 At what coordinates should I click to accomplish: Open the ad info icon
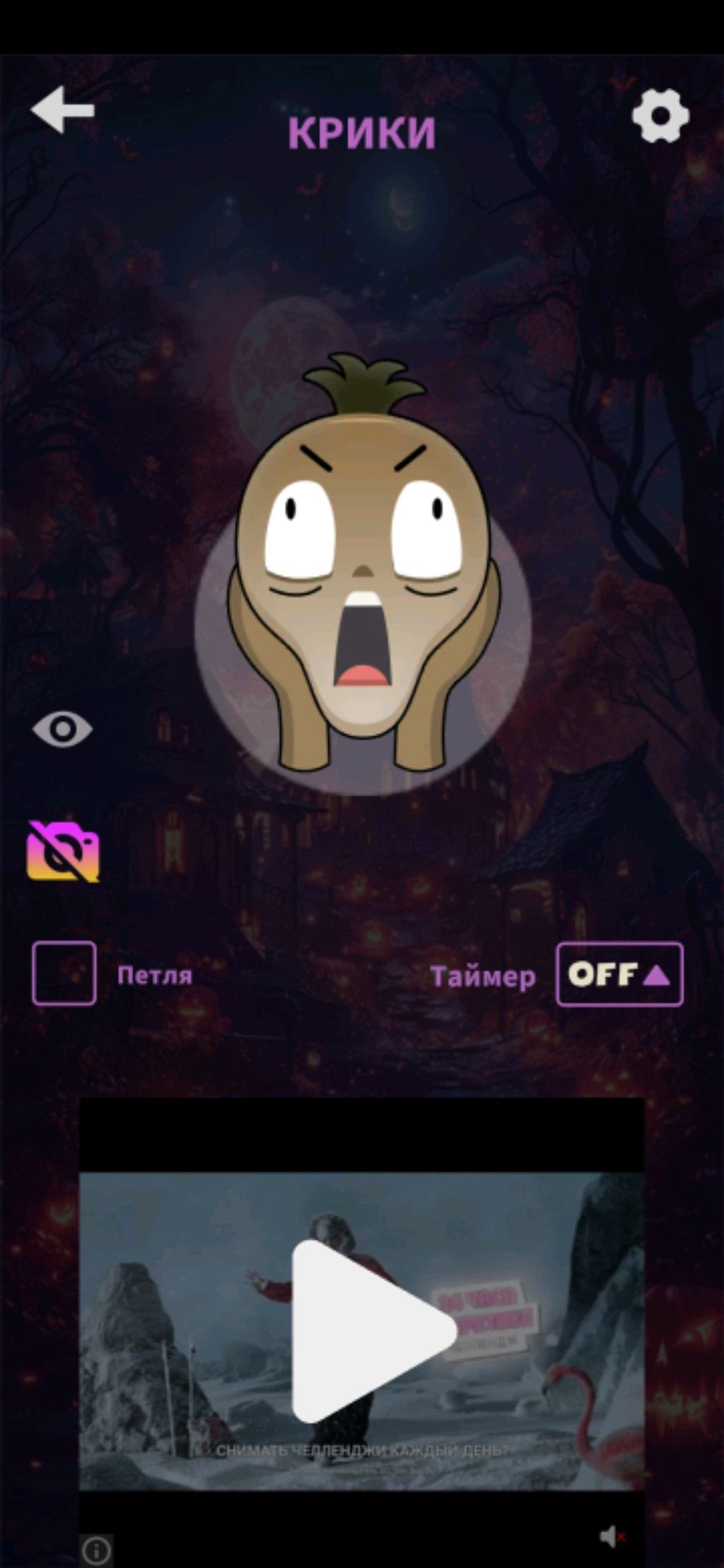[x=96, y=1551]
